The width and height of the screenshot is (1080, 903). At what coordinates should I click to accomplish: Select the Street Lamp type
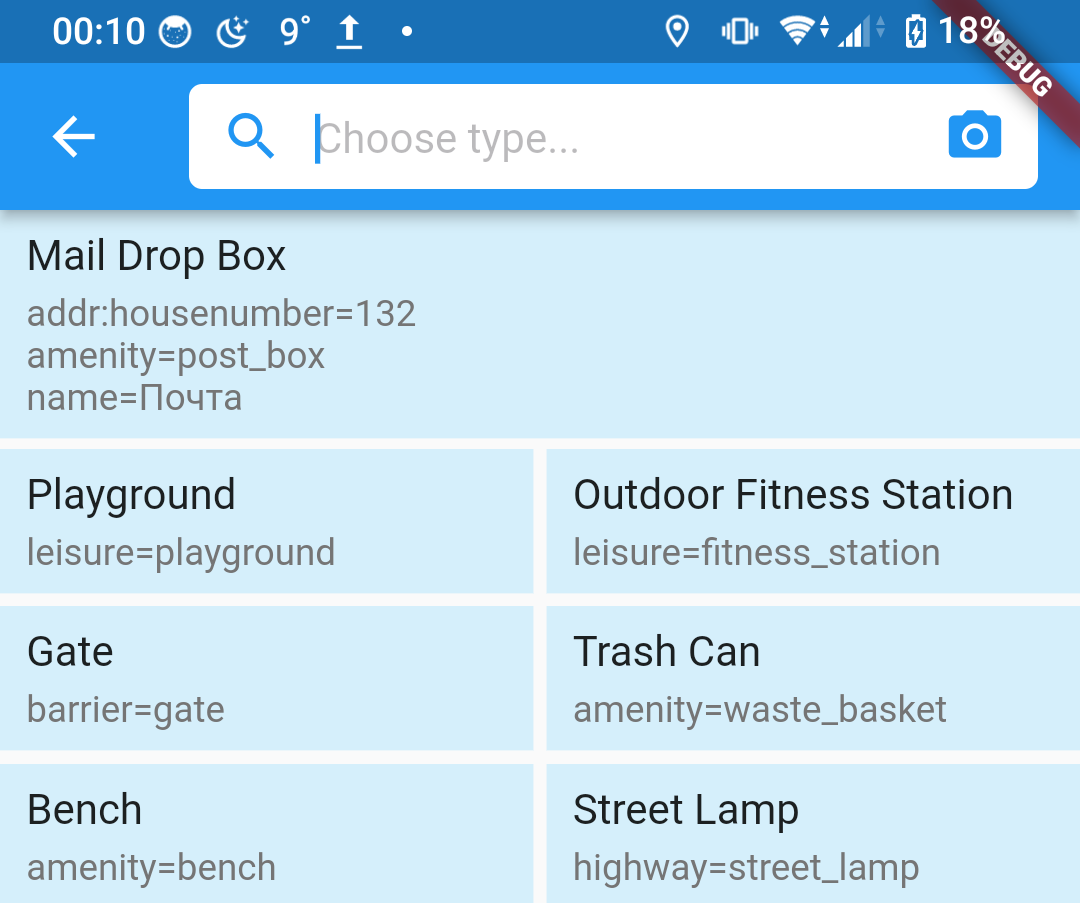point(812,836)
